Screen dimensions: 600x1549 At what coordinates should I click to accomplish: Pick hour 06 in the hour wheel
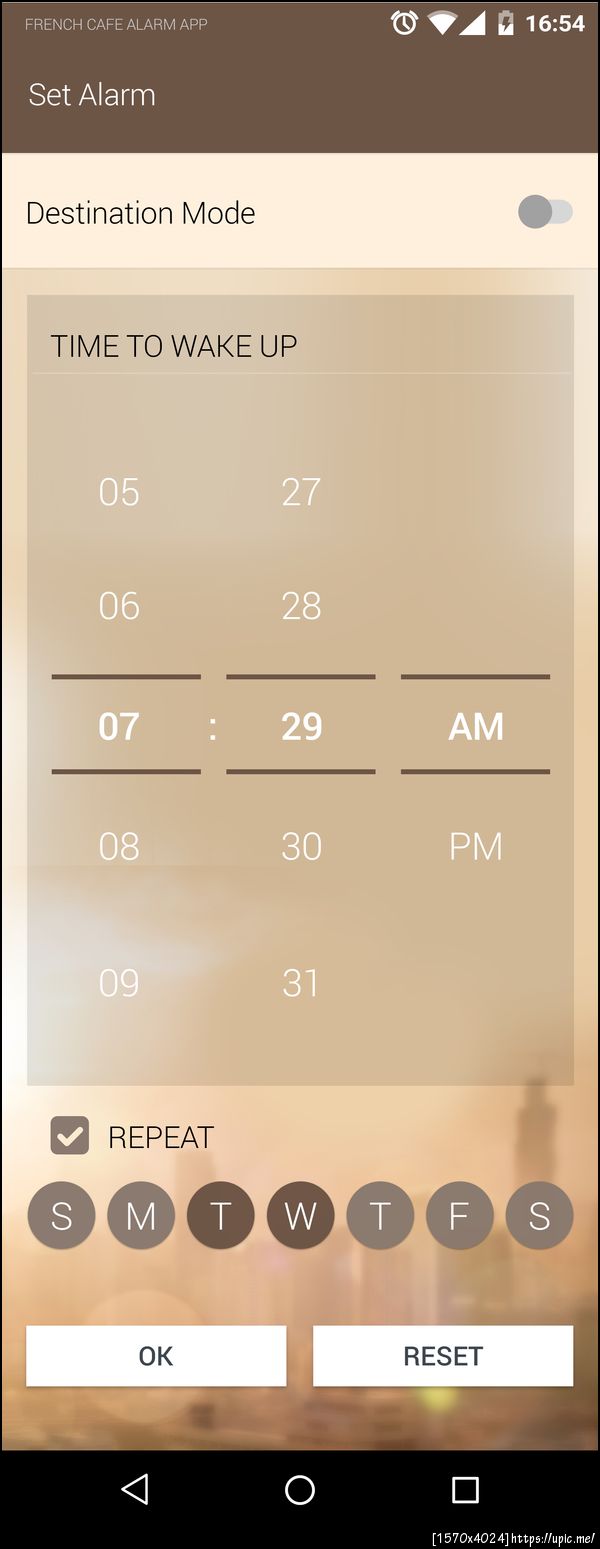[x=119, y=606]
